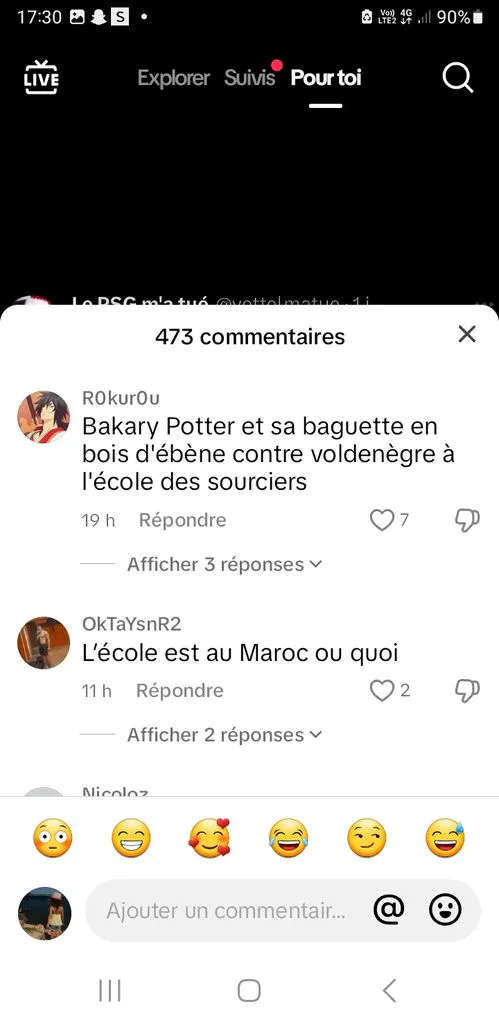This screenshot has width=499, height=1024.
Task: Expand Afficher 2 réponses
Action: click(x=225, y=735)
